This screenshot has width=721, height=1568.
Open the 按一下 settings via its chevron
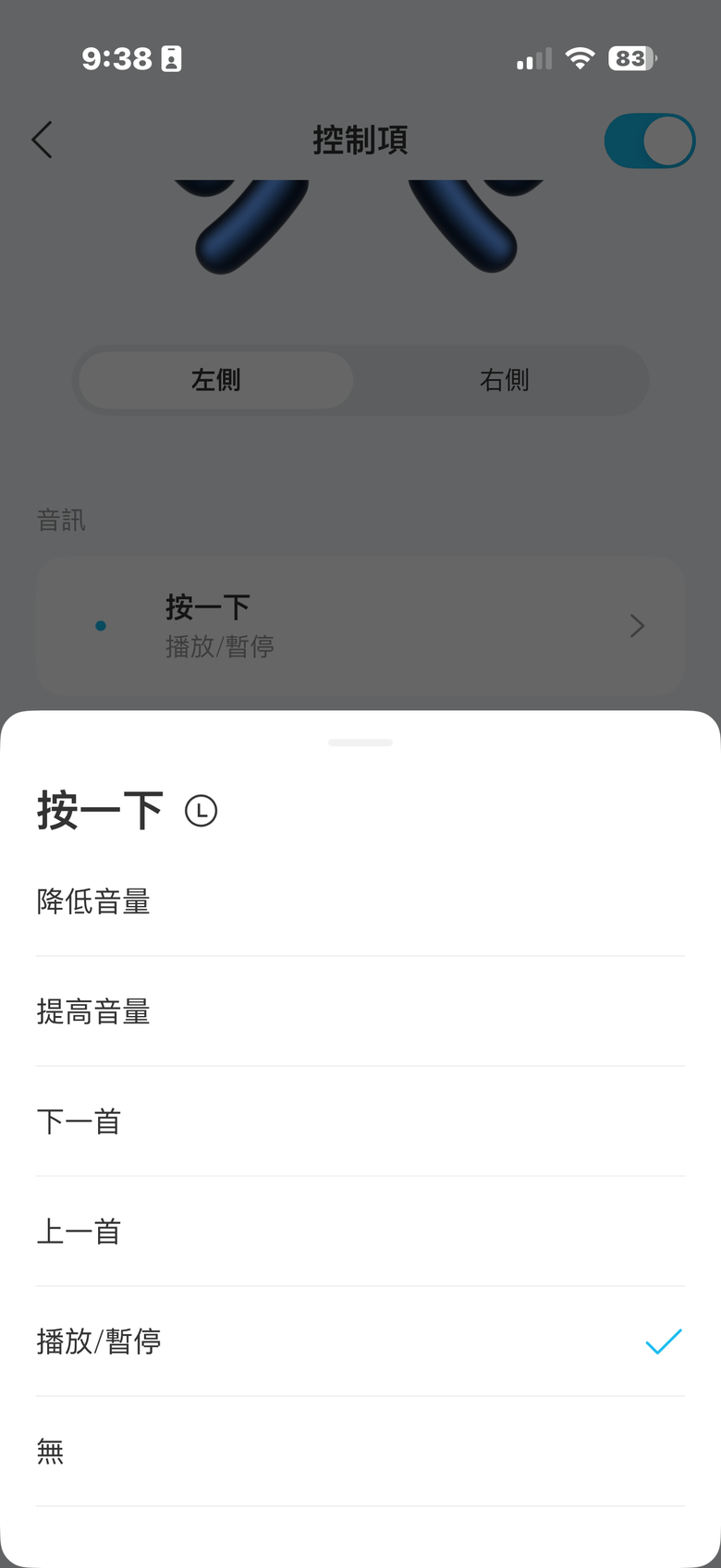[636, 626]
